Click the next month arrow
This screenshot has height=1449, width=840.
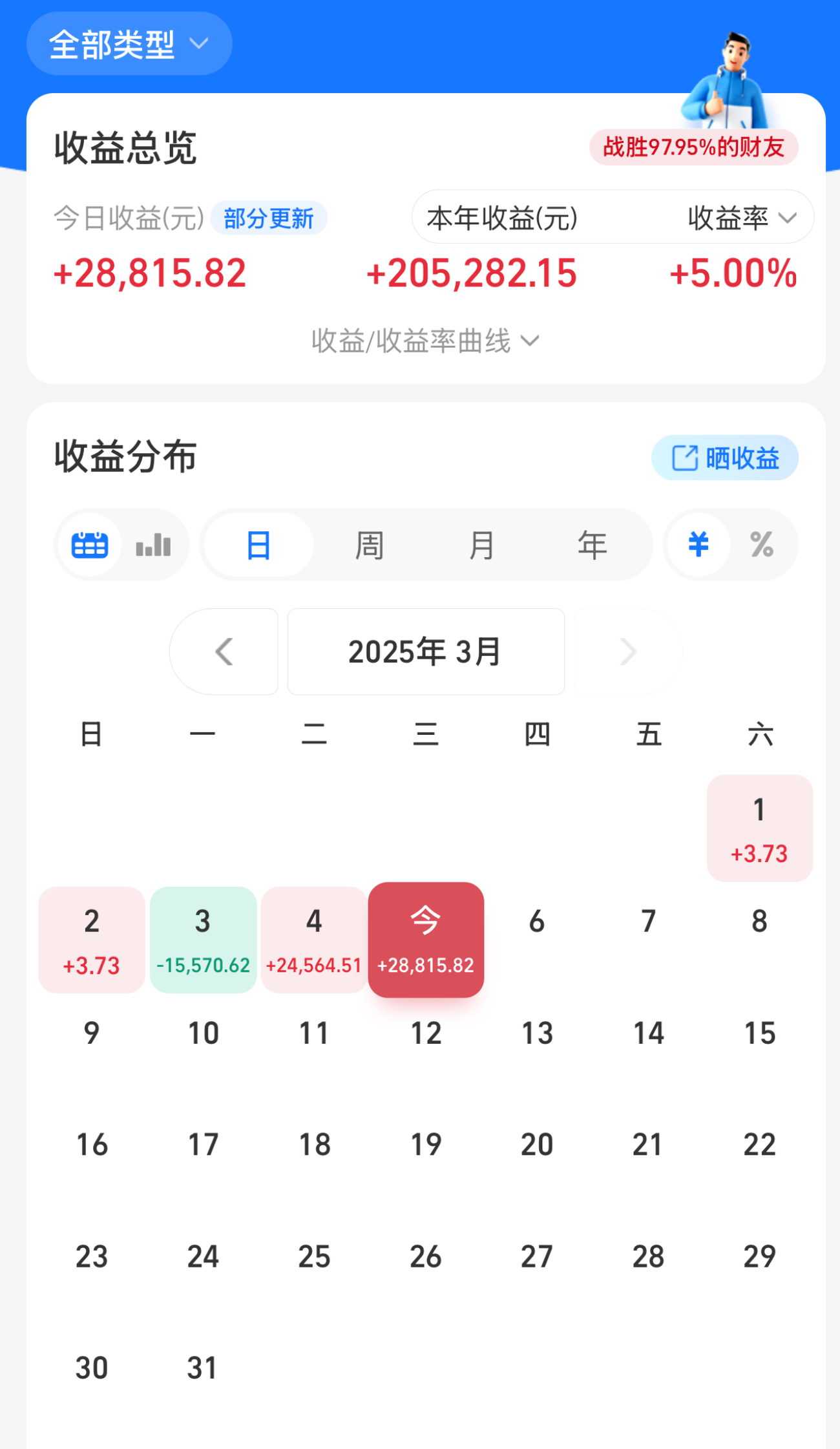[627, 651]
